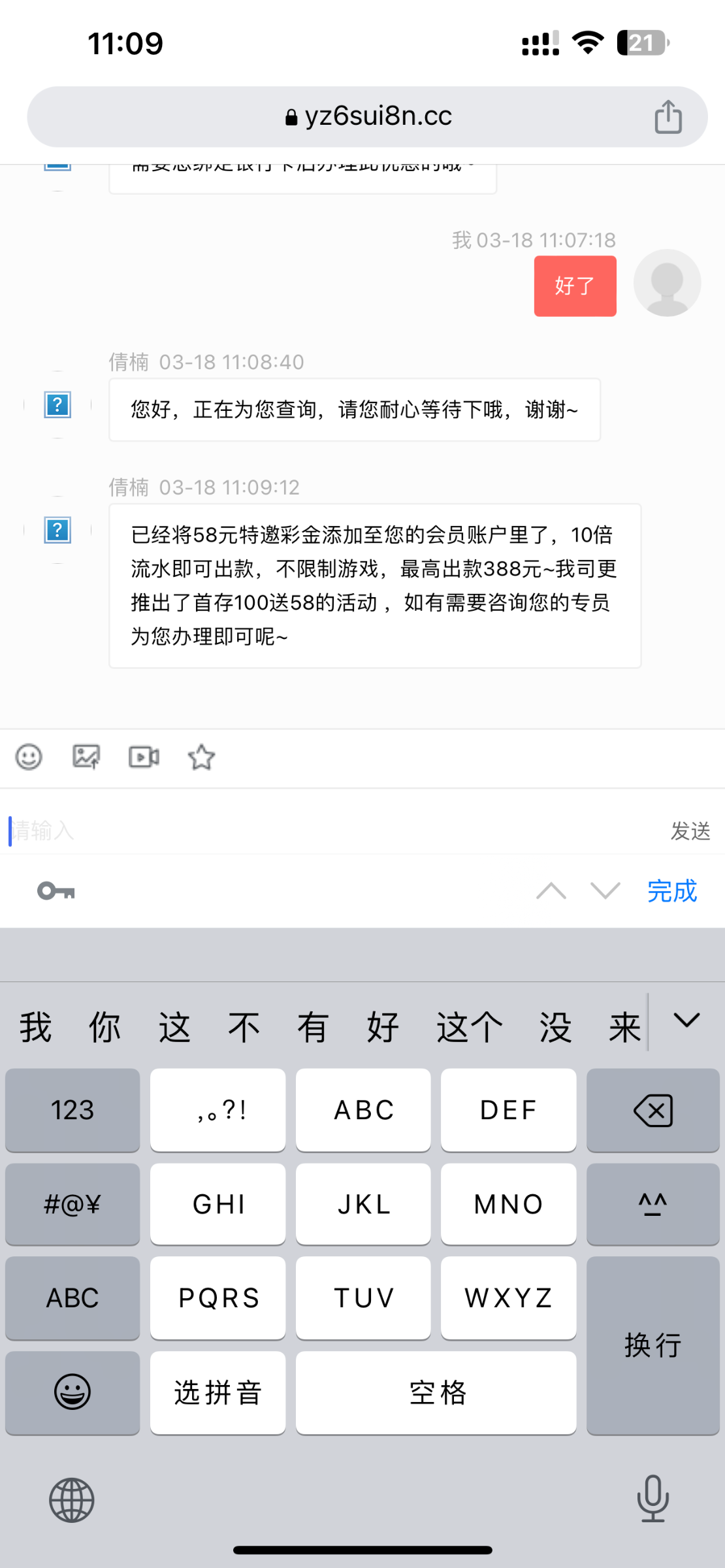Screen dimensions: 725x1568
Task: Focus the 请输入 message field
Action: pyautogui.click(x=327, y=831)
